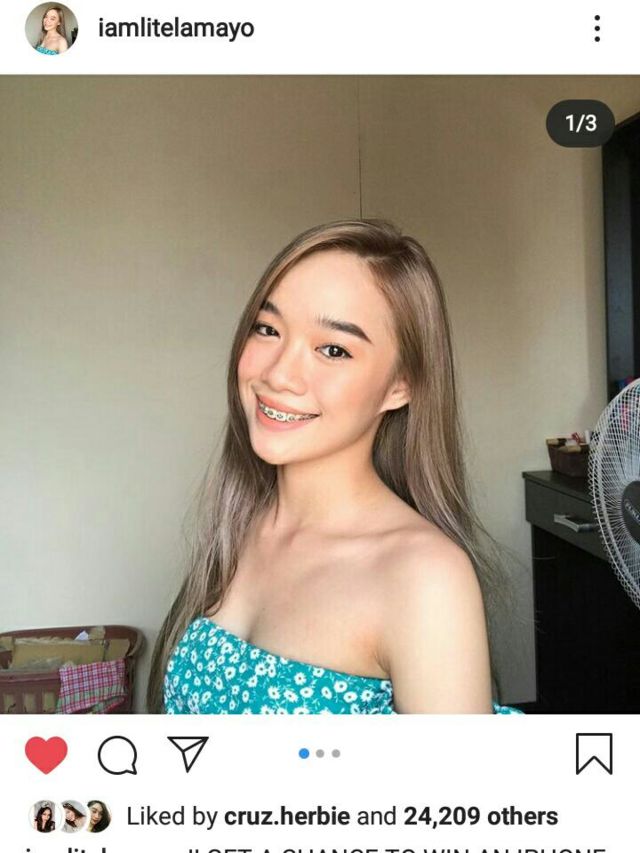Open the comment bubble icon
The height and width of the screenshot is (853, 640).
[x=117, y=755]
